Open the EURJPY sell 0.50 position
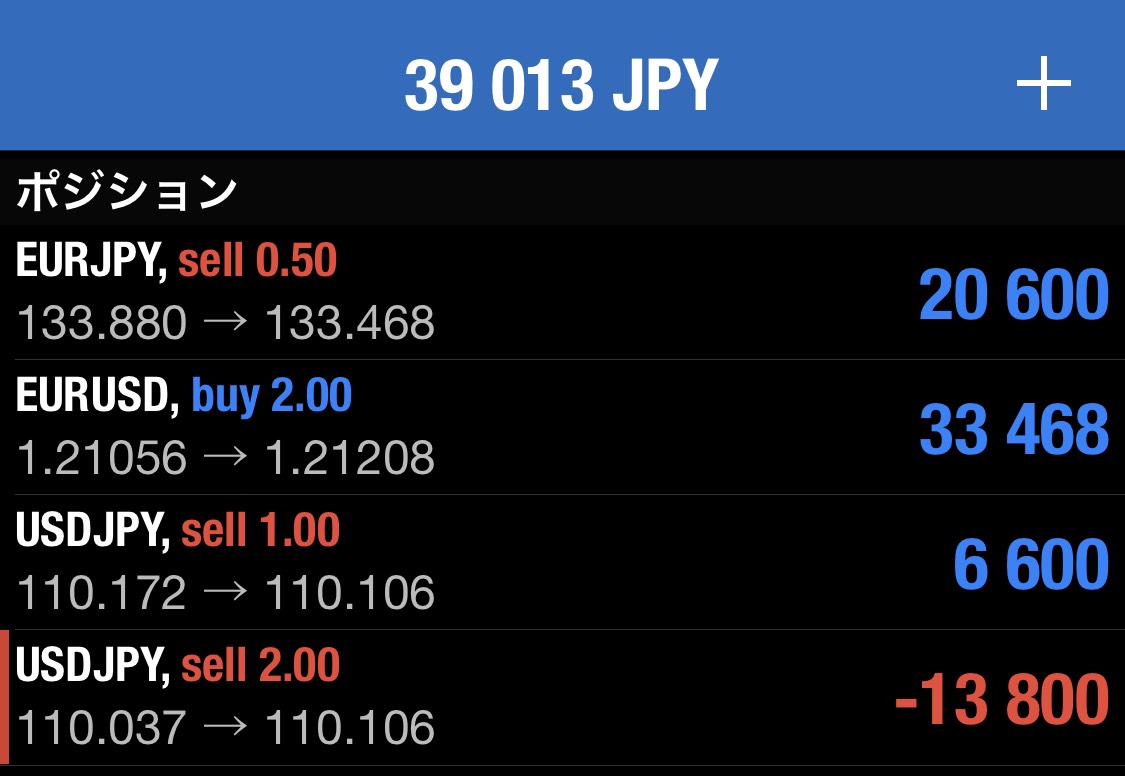1125x776 pixels. point(562,292)
